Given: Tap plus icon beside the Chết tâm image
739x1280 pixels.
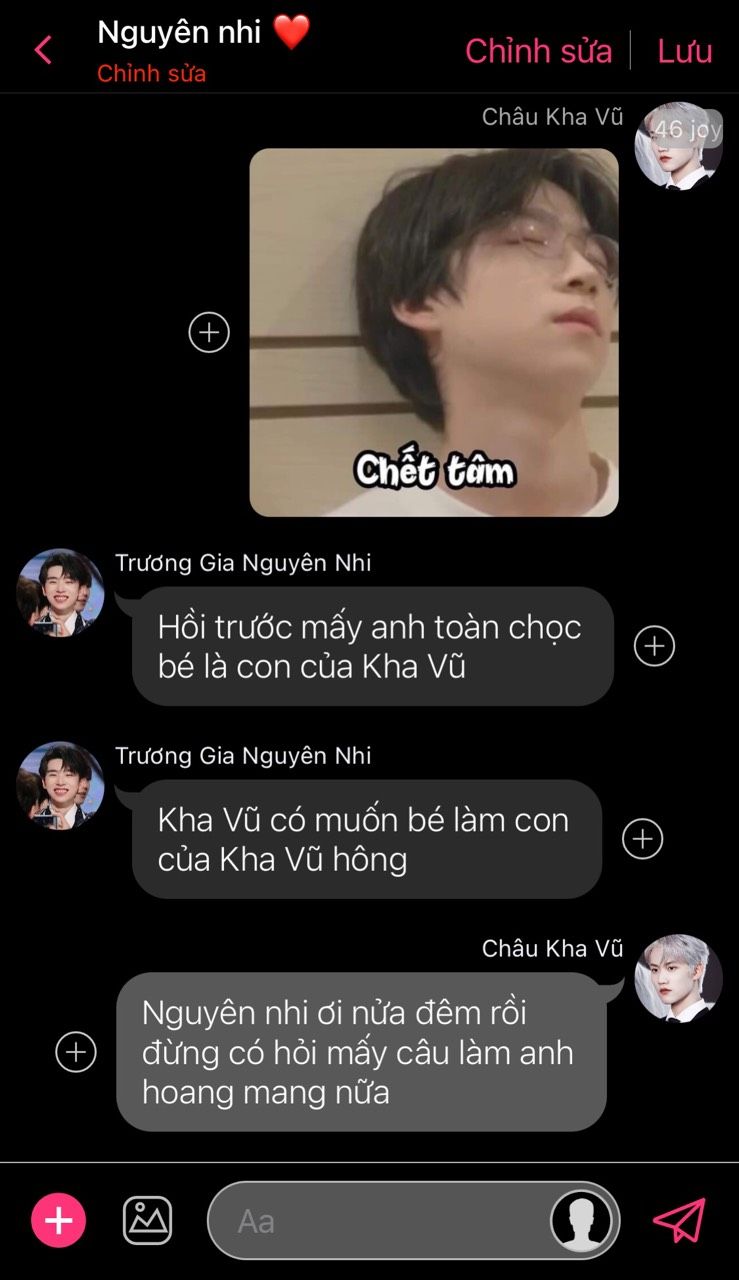Looking at the screenshot, I should click(x=209, y=332).
